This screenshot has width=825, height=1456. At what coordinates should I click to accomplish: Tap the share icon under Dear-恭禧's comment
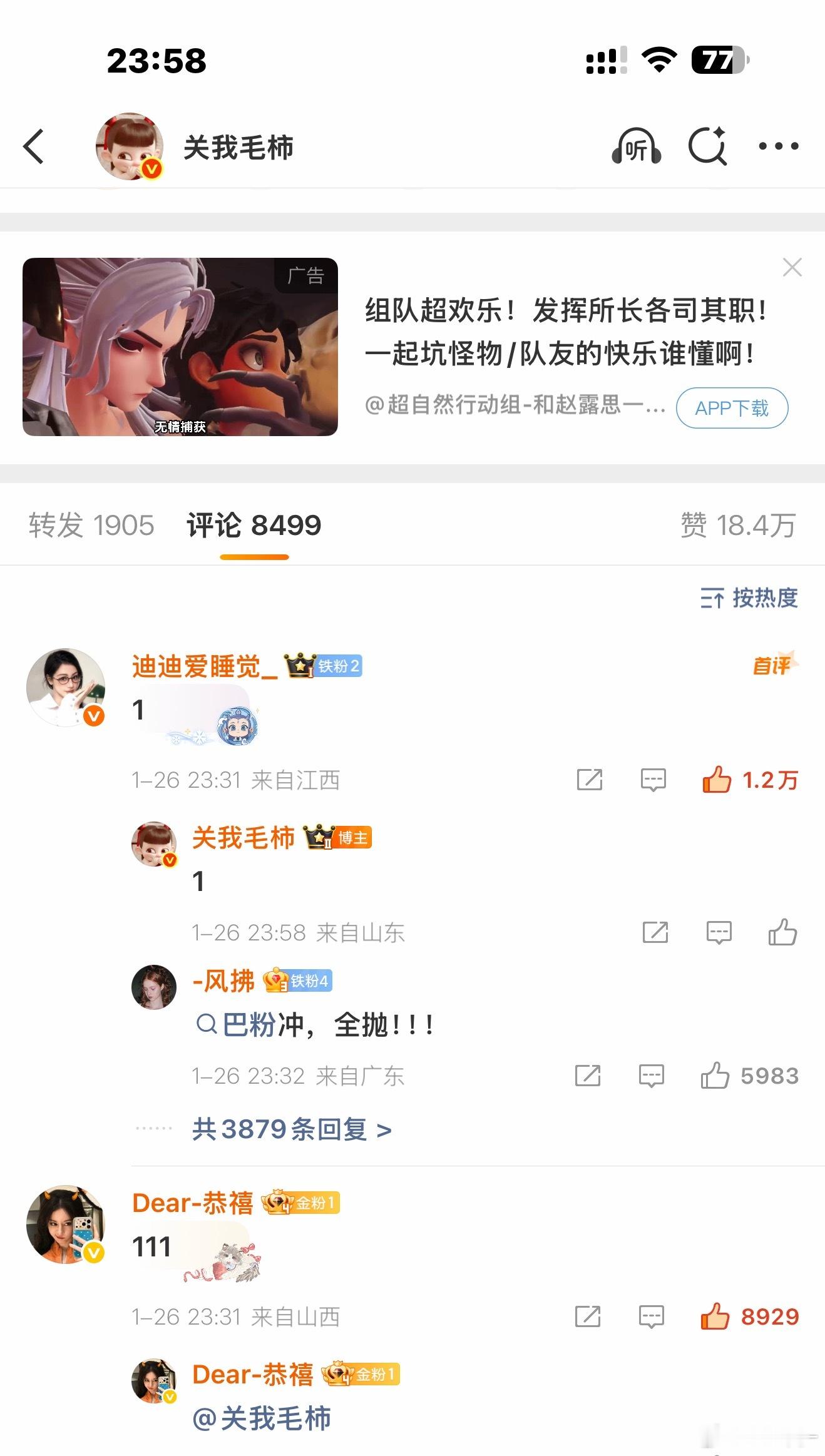(588, 1316)
